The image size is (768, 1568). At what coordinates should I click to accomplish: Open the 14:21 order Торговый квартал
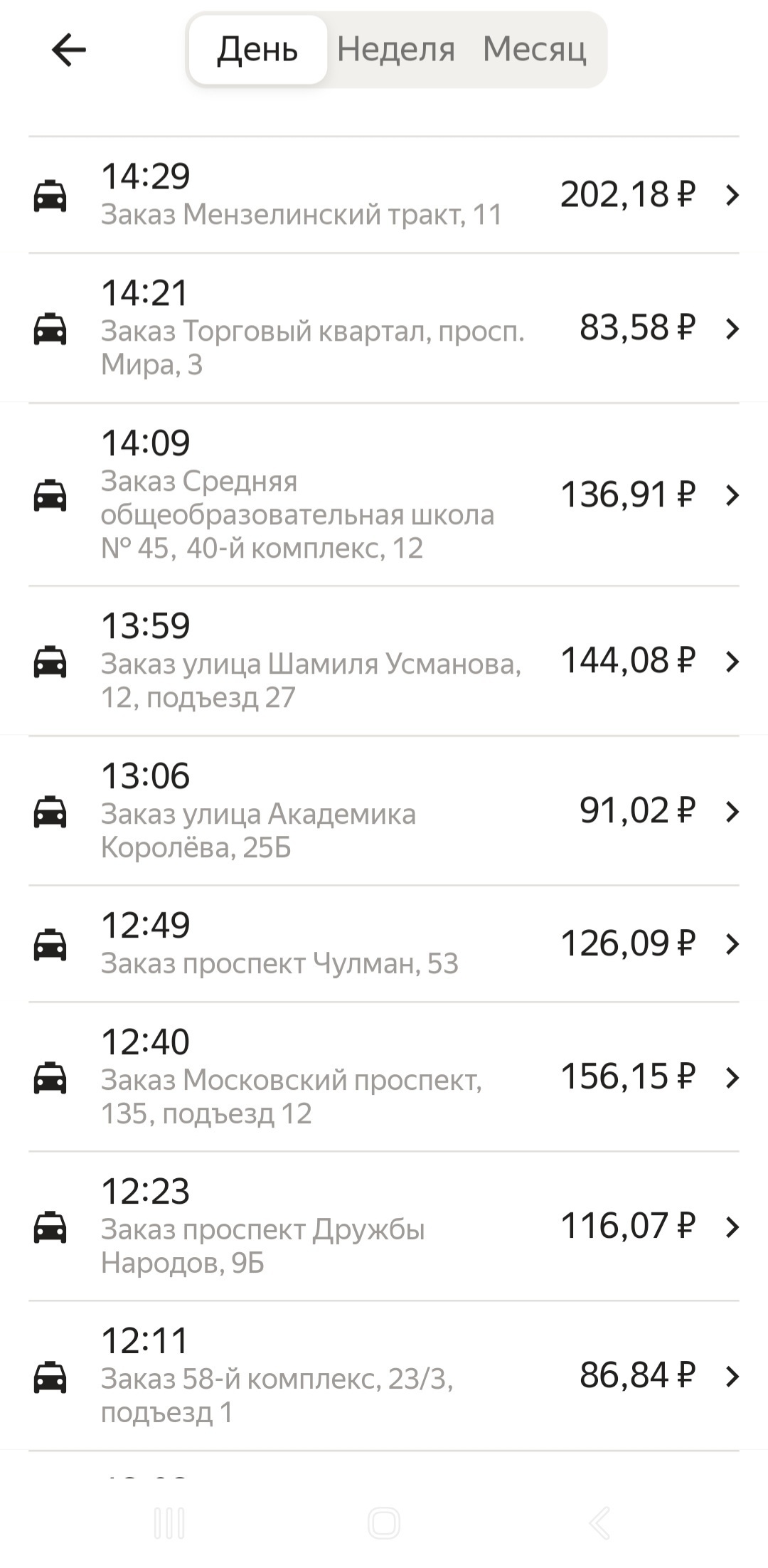[x=384, y=329]
